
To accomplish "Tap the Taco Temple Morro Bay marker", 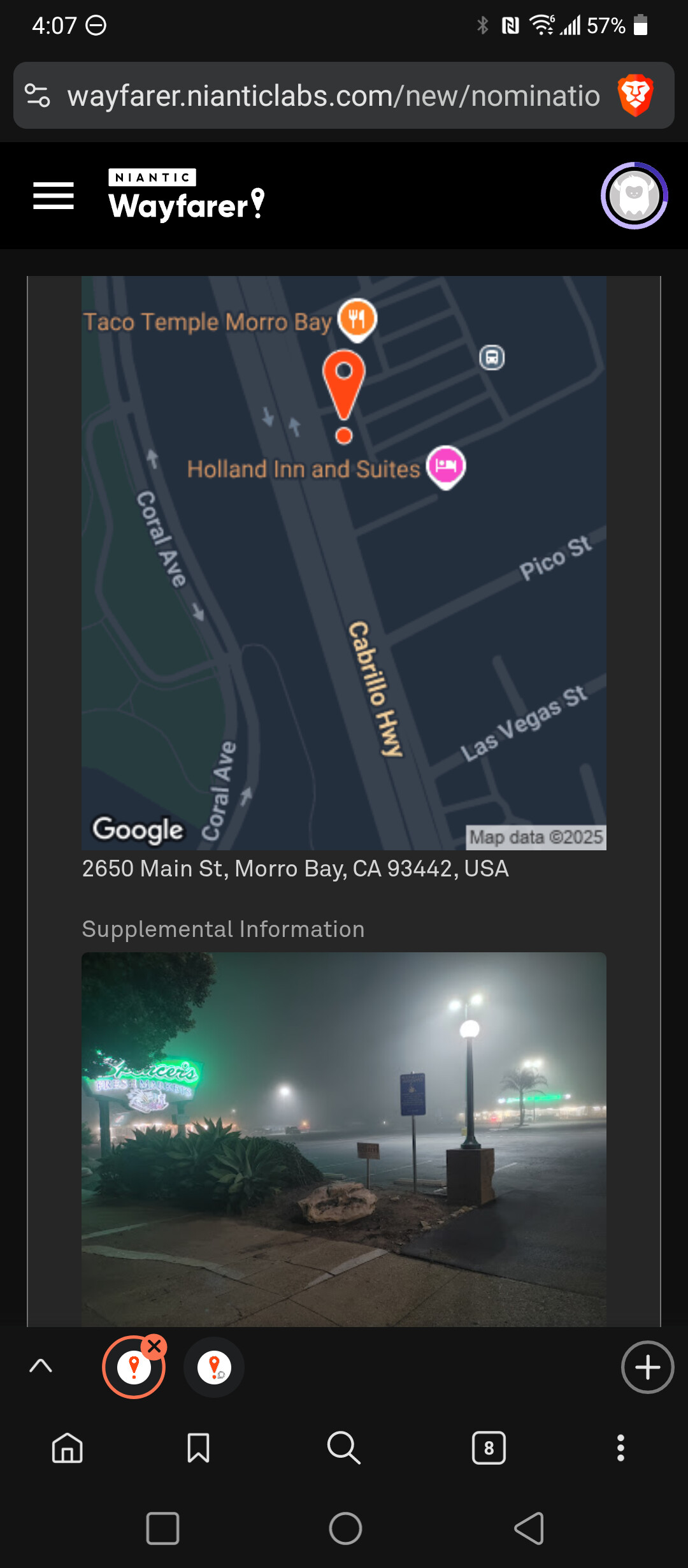I will coord(357,319).
